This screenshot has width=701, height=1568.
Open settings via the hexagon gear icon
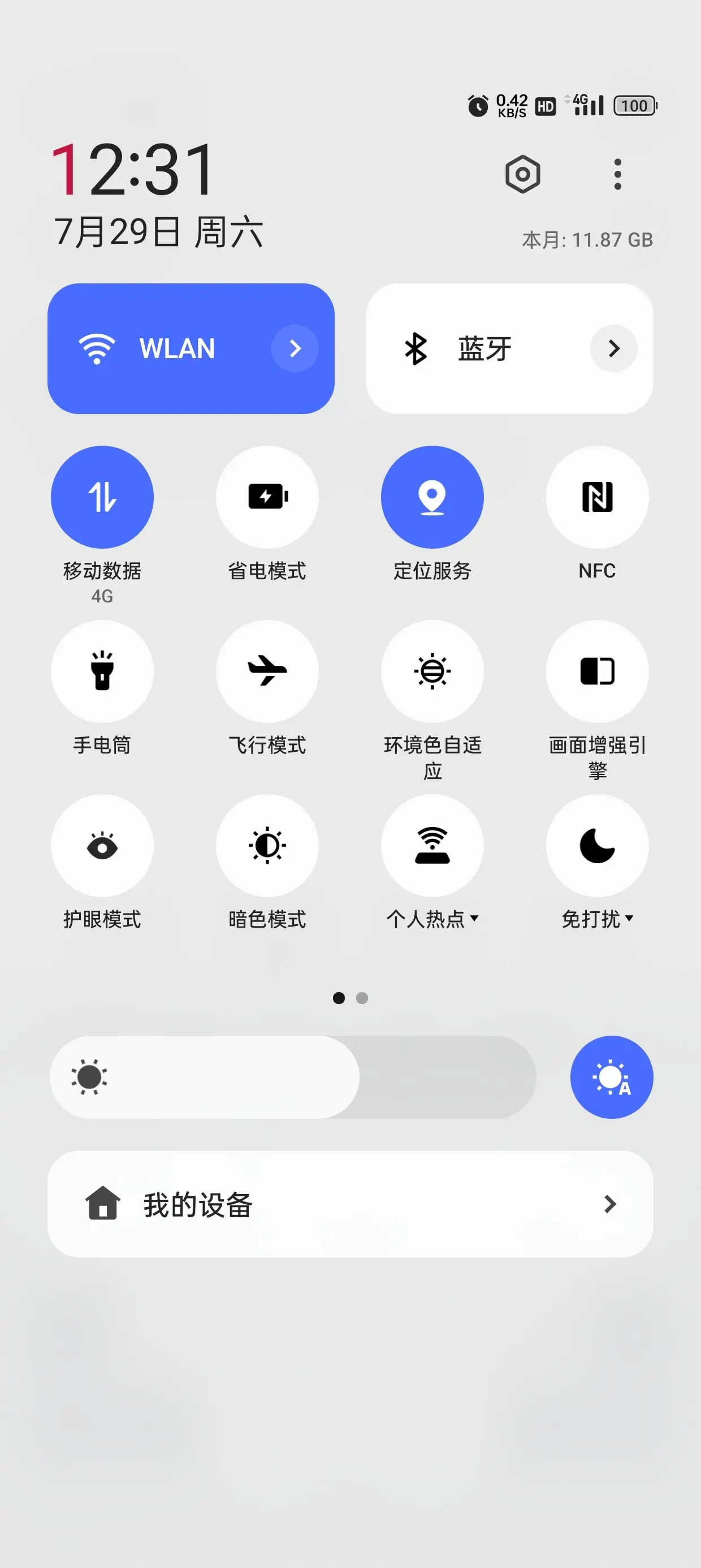523,175
